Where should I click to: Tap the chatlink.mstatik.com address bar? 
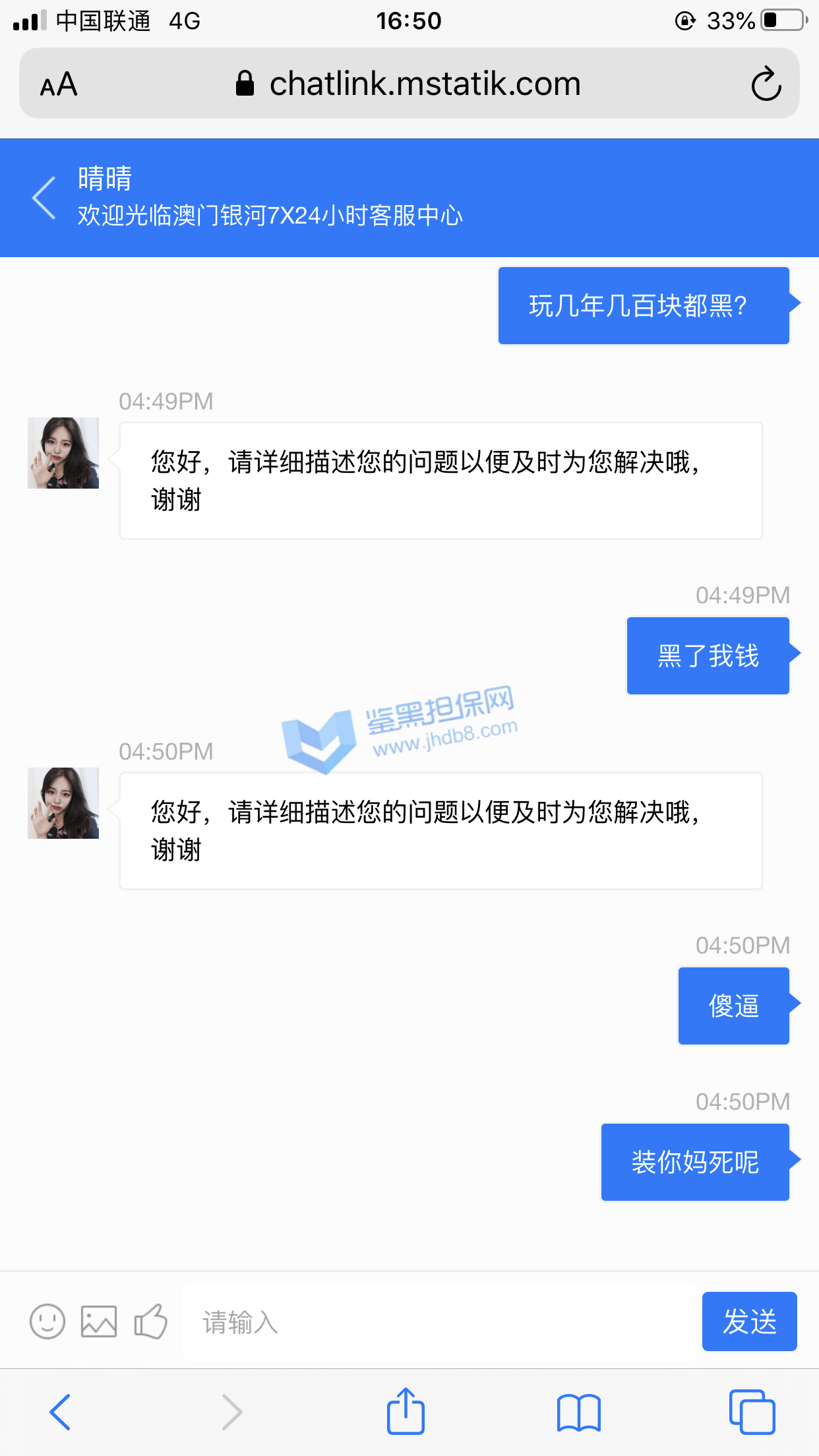click(409, 84)
